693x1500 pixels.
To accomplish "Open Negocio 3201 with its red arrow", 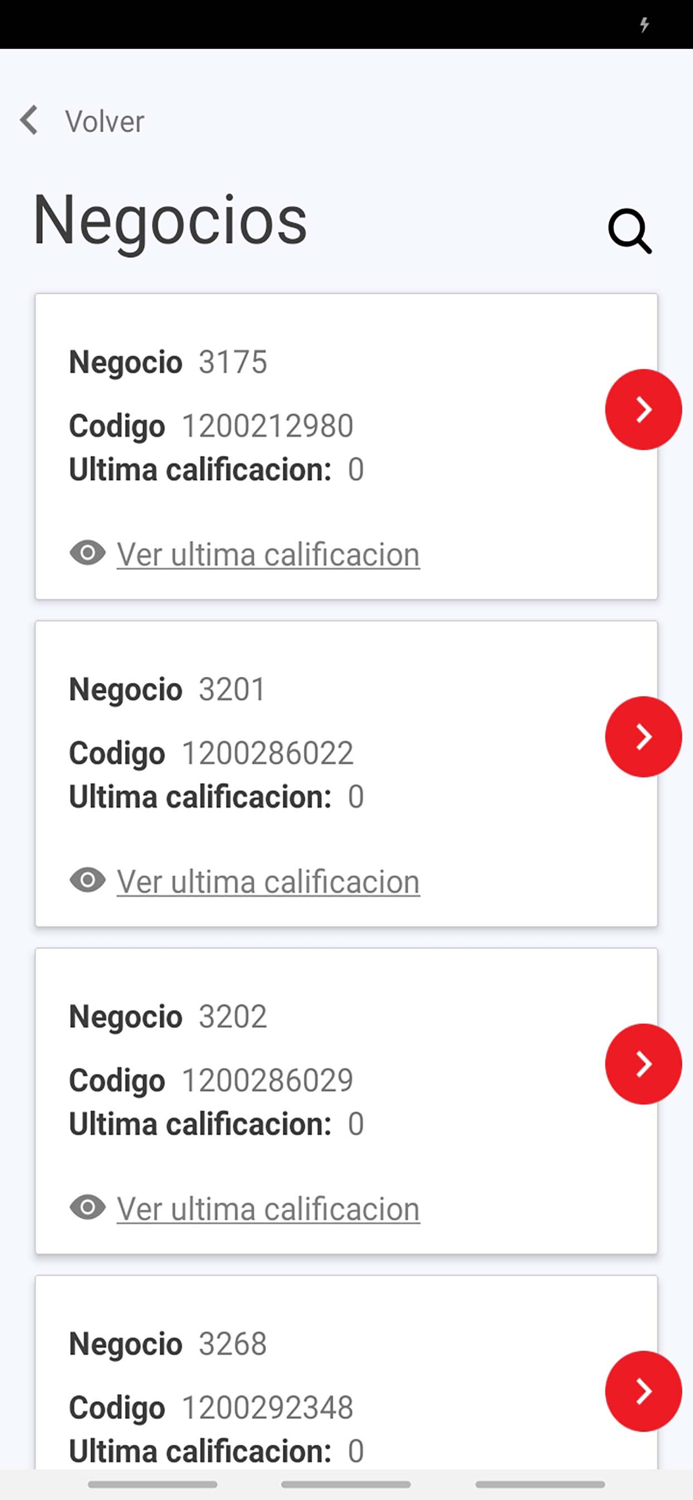I will click(643, 736).
